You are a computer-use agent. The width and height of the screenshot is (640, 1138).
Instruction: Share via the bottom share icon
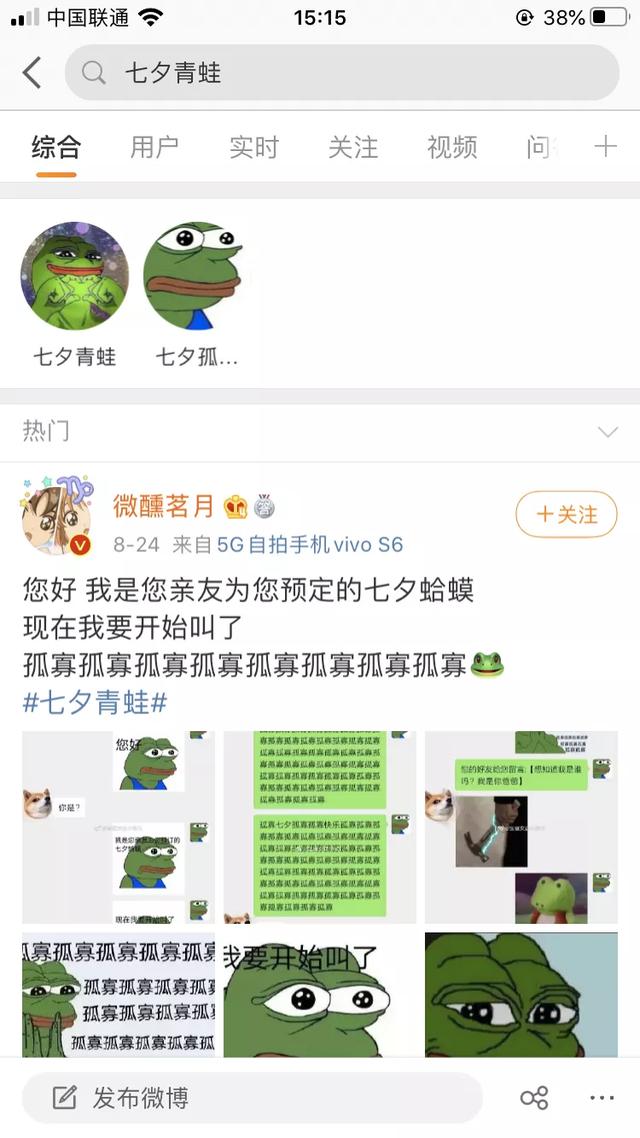pyautogui.click(x=534, y=1098)
